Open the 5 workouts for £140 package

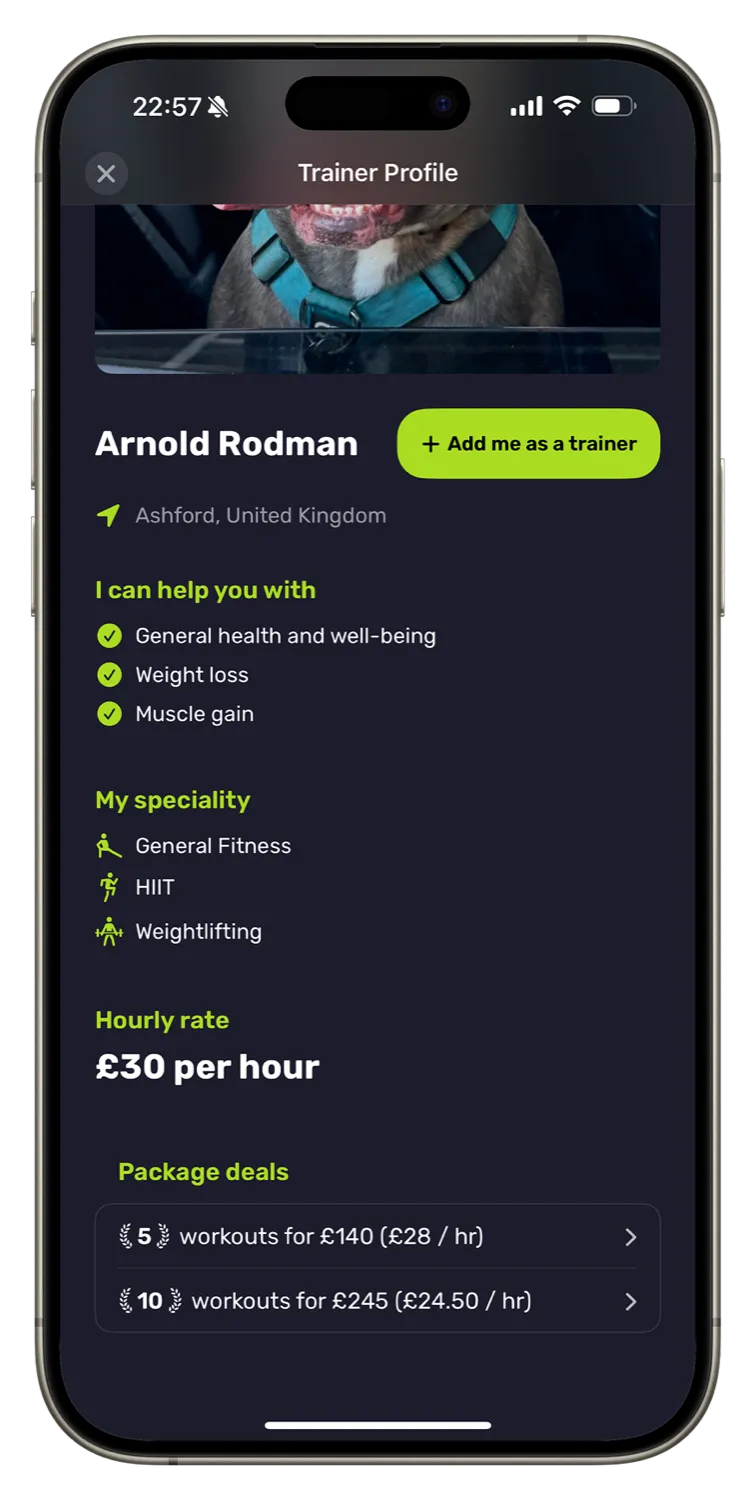[x=378, y=1237]
